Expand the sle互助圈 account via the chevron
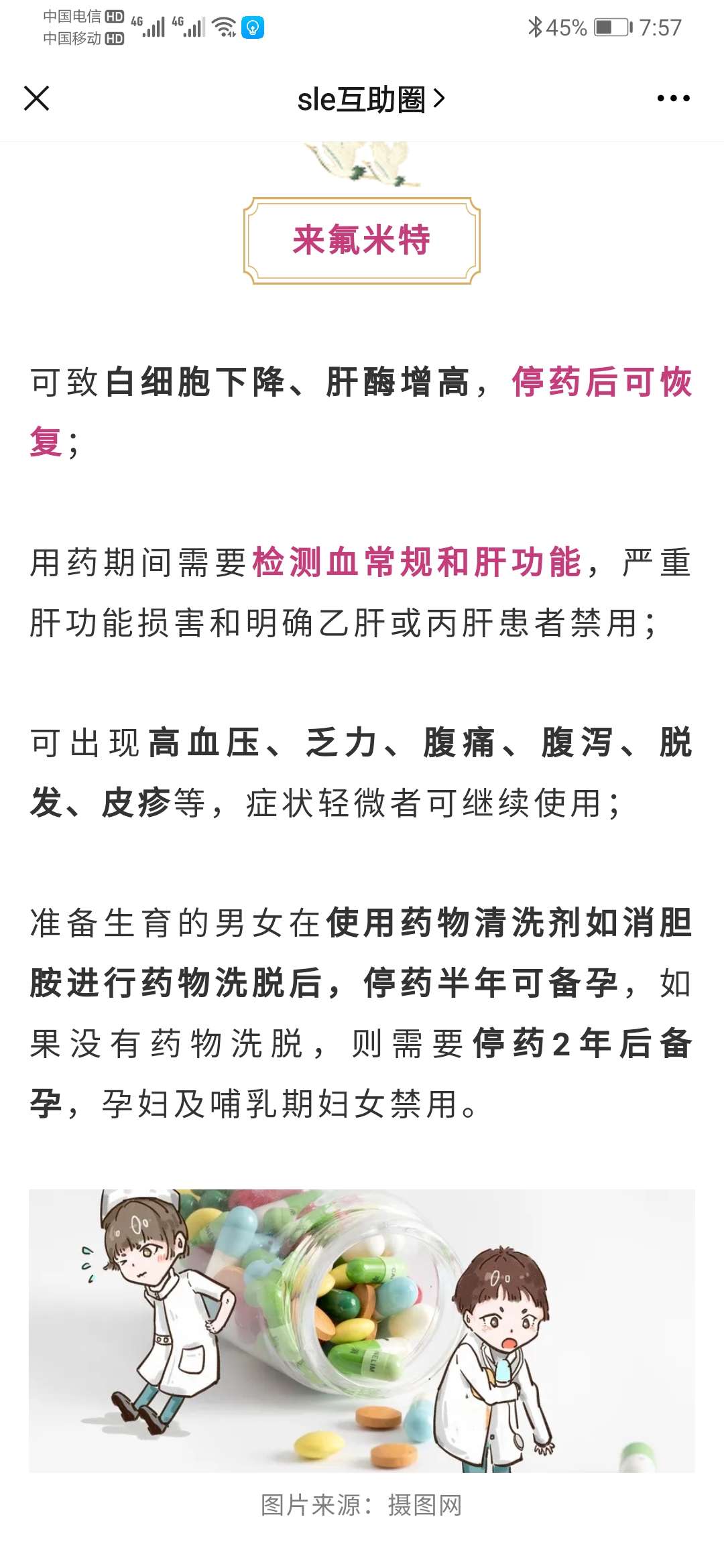Screen dimensions: 724x1568 (440, 97)
